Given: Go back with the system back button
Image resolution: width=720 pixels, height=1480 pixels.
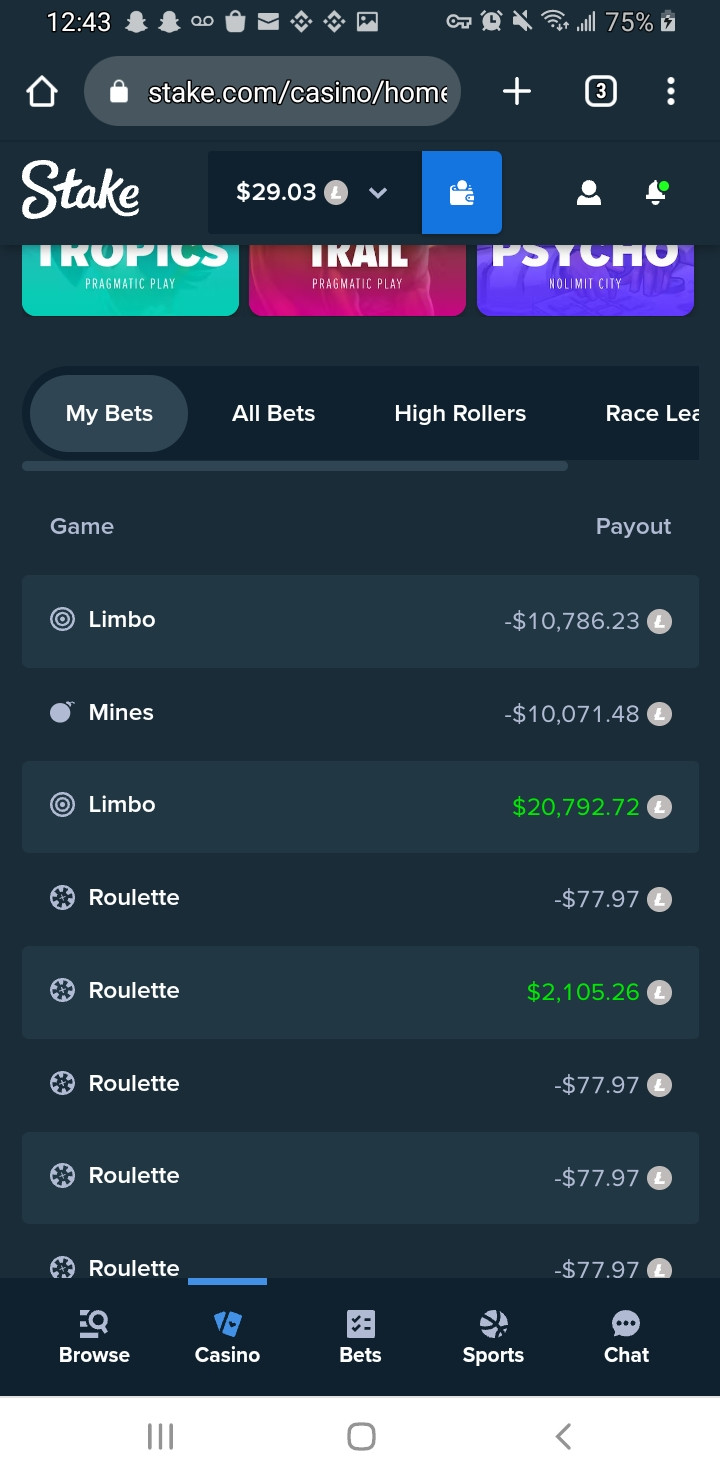Looking at the screenshot, I should pos(563,1437).
